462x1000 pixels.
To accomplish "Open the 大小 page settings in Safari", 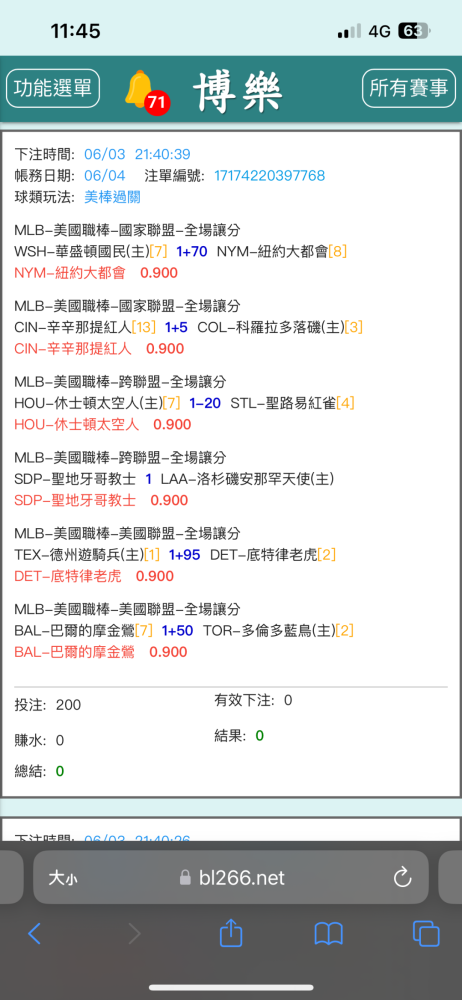I will coord(64,878).
